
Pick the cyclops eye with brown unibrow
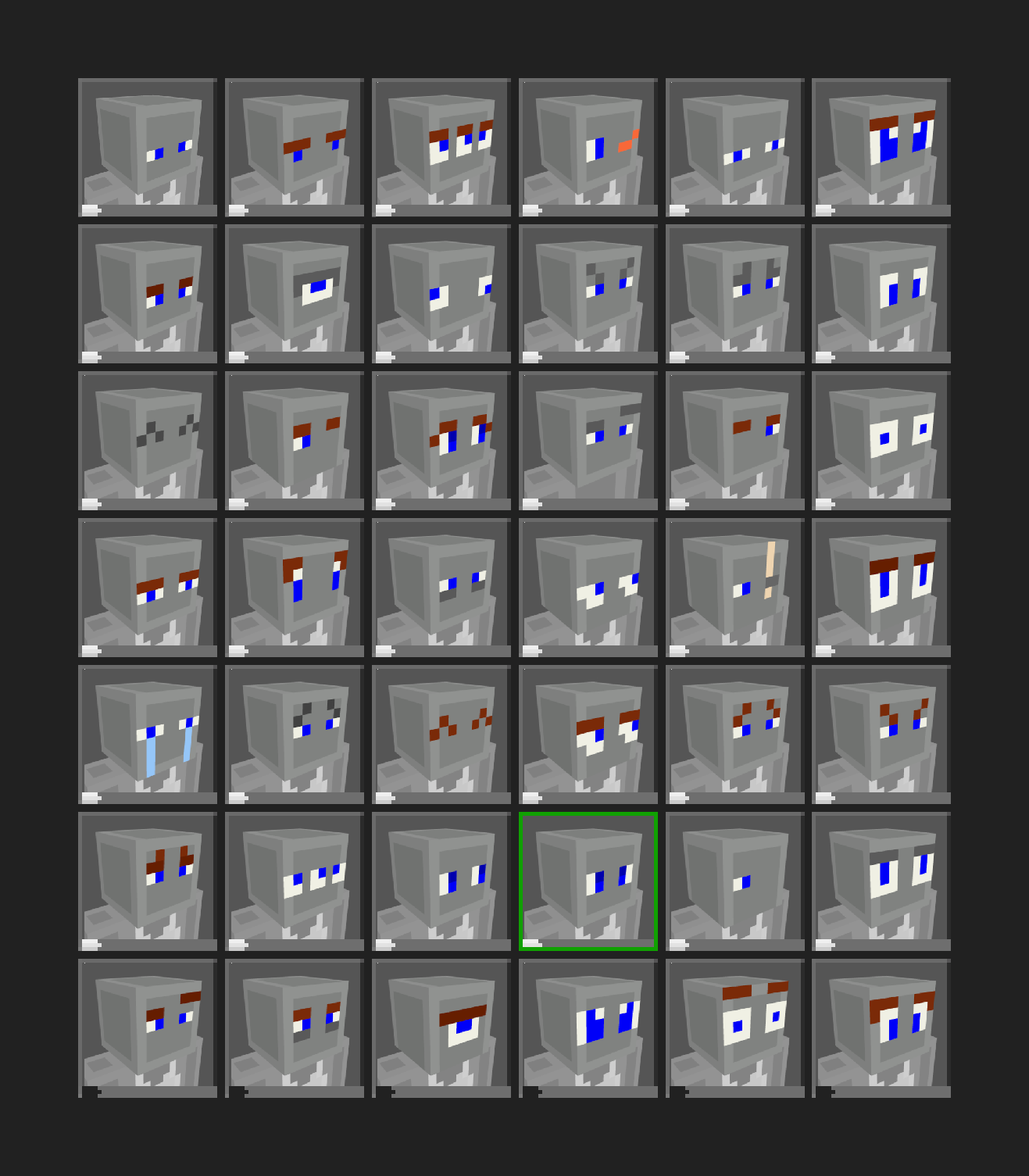pyautogui.click(x=441, y=1028)
